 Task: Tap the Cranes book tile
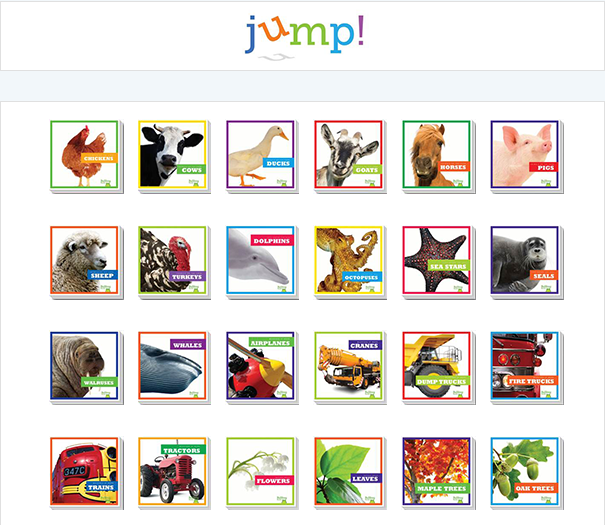point(348,366)
